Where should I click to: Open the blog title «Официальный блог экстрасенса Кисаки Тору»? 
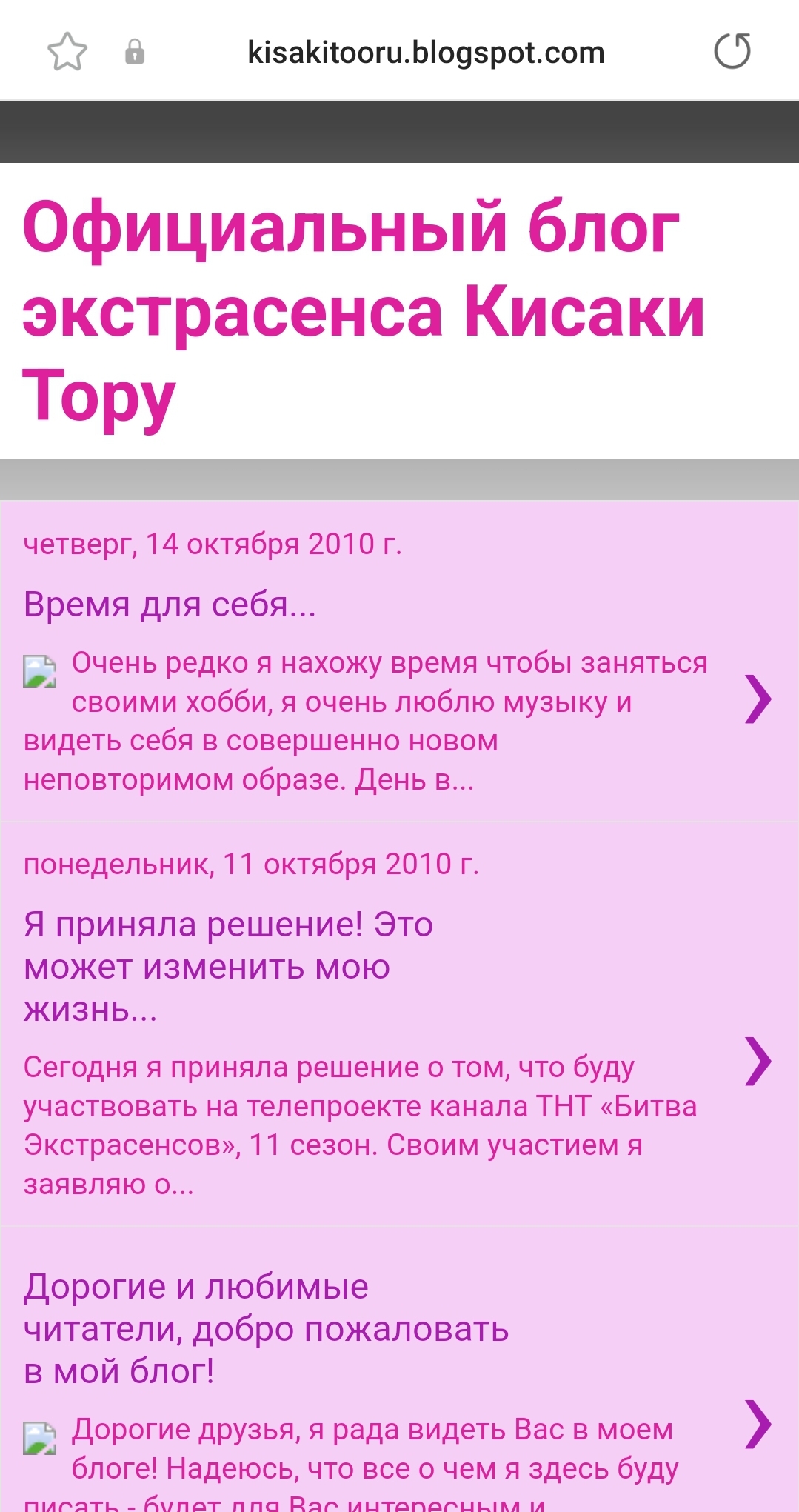[x=363, y=312]
